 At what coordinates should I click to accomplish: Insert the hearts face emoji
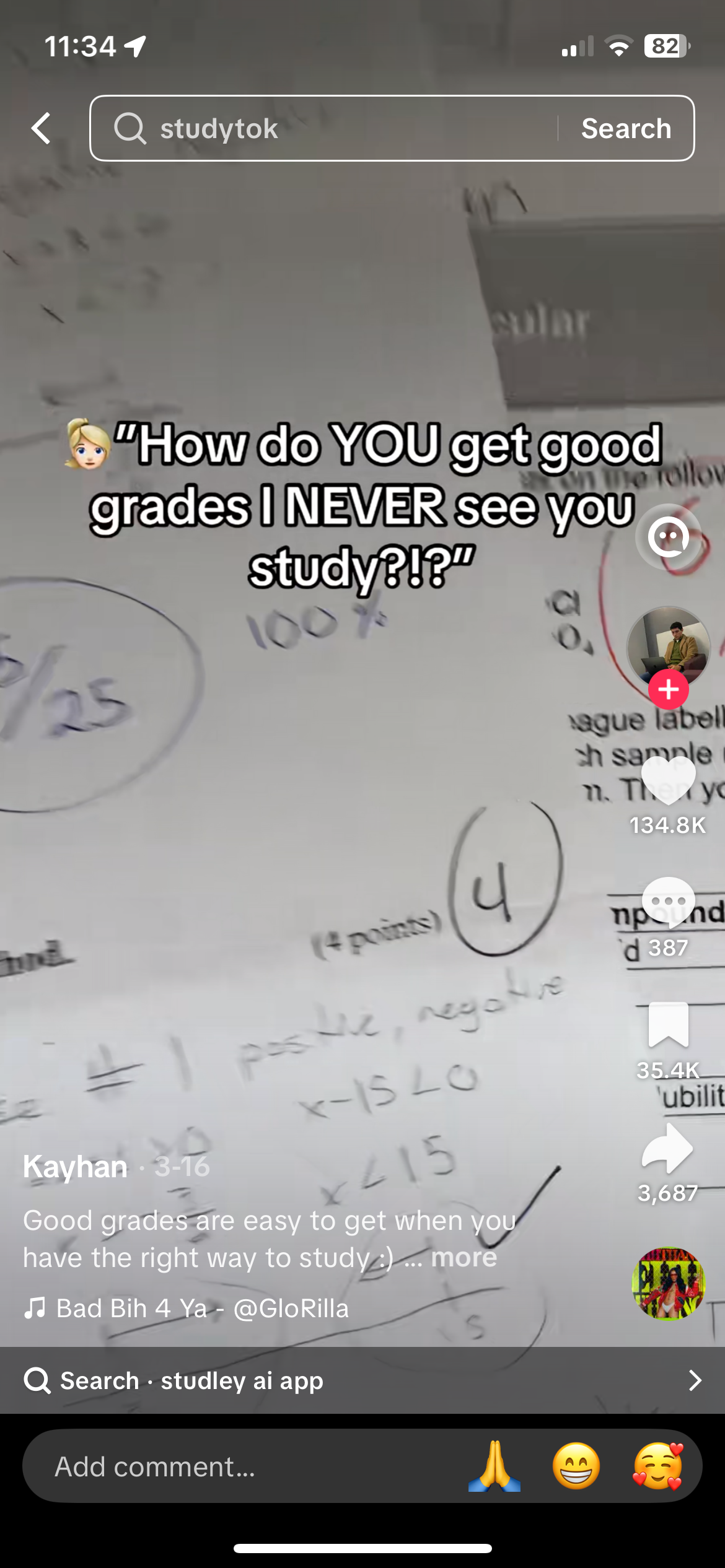click(x=658, y=1466)
